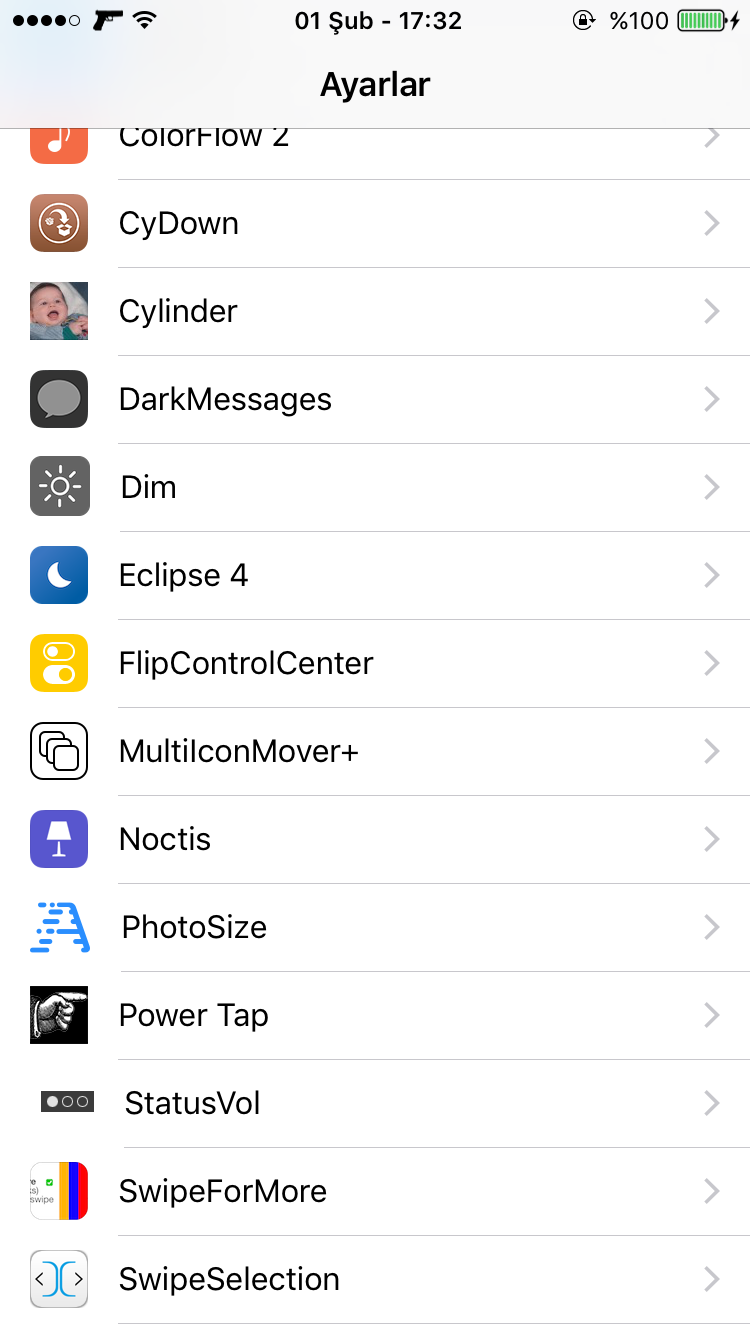
Task: Tap the MultiIconMover+ row
Action: [375, 752]
